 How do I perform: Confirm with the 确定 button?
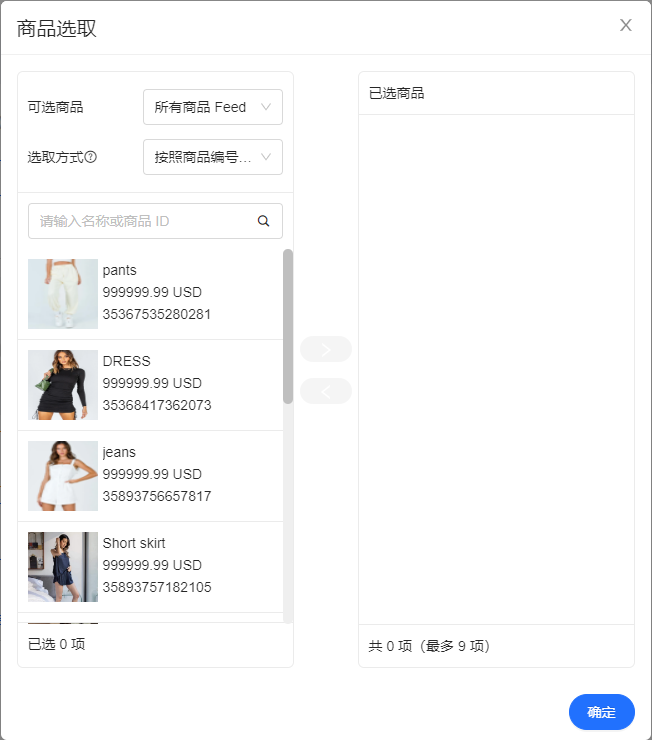pos(601,712)
